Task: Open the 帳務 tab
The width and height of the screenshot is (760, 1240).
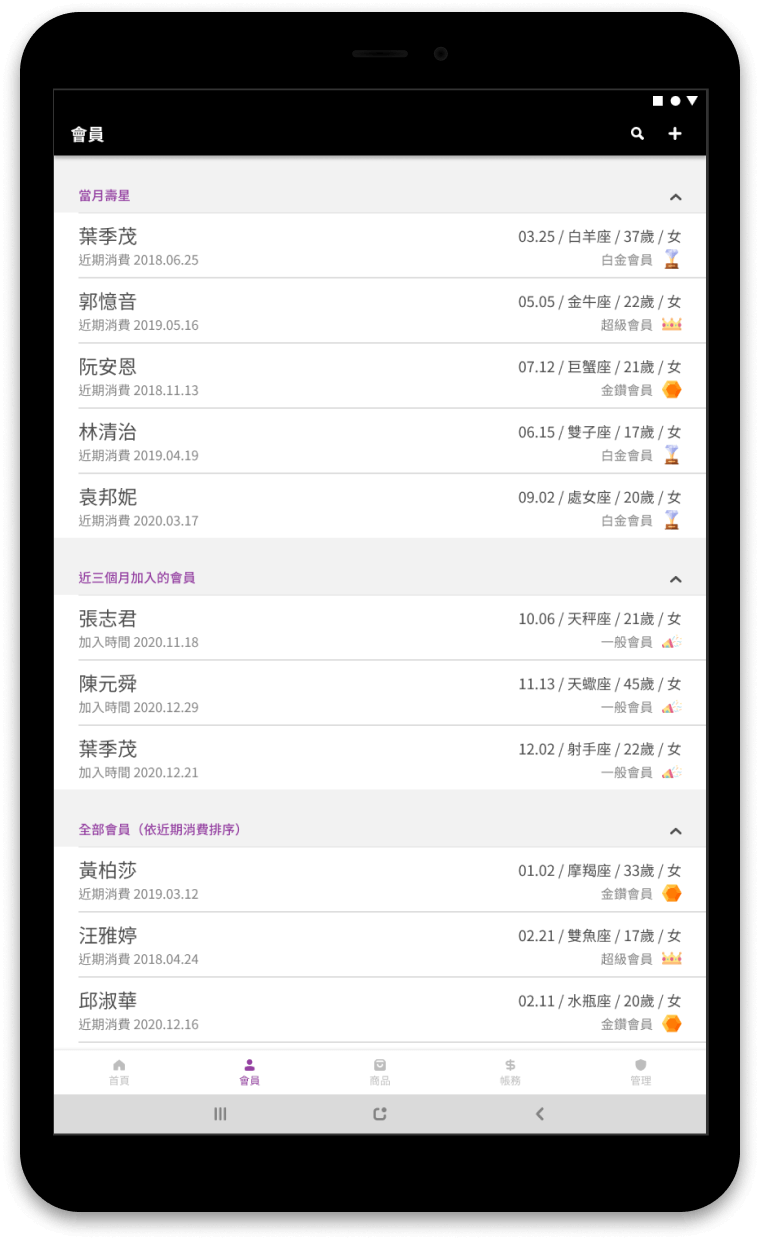Action: 510,1072
